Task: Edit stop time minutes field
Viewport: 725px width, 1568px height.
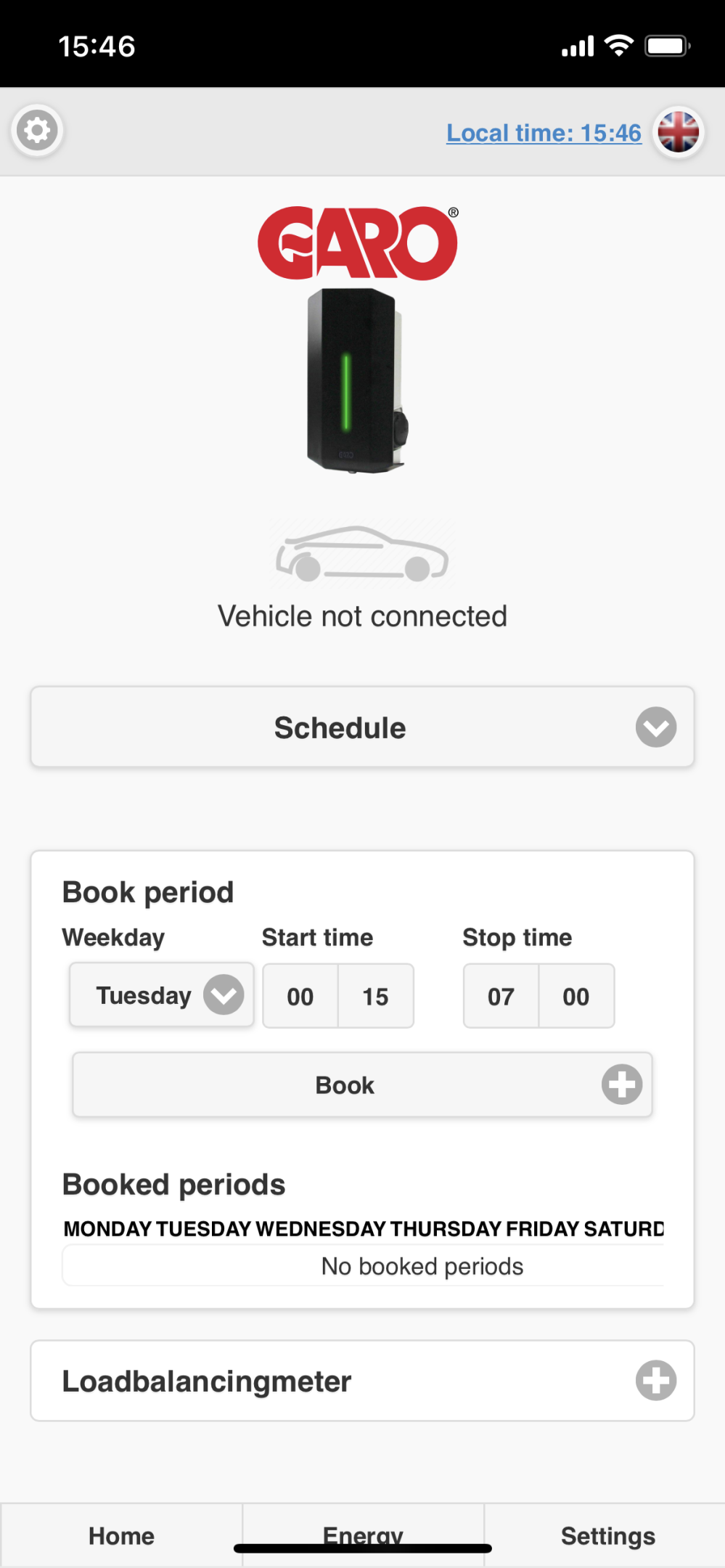Action: pos(576,996)
